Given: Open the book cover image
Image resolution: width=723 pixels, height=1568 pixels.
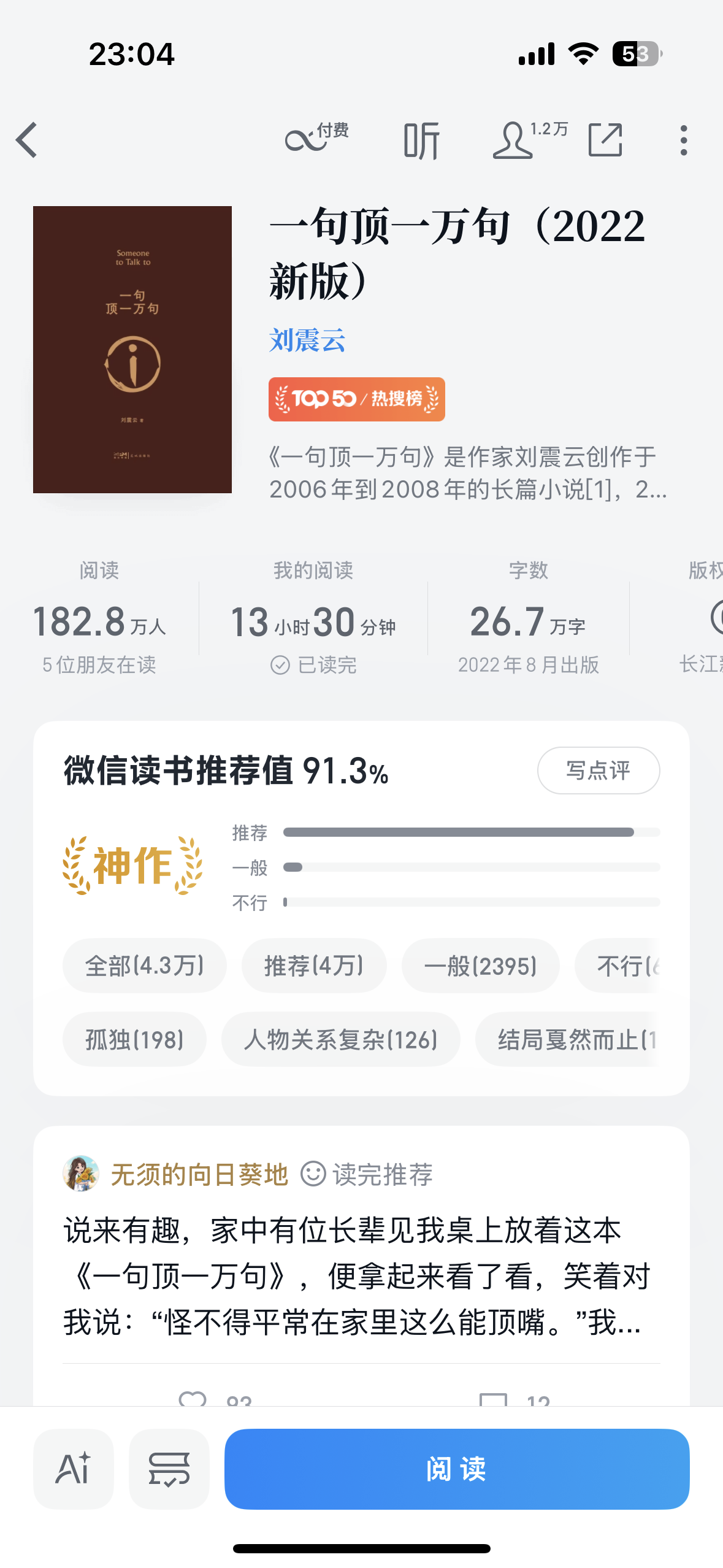Looking at the screenshot, I should (x=132, y=350).
